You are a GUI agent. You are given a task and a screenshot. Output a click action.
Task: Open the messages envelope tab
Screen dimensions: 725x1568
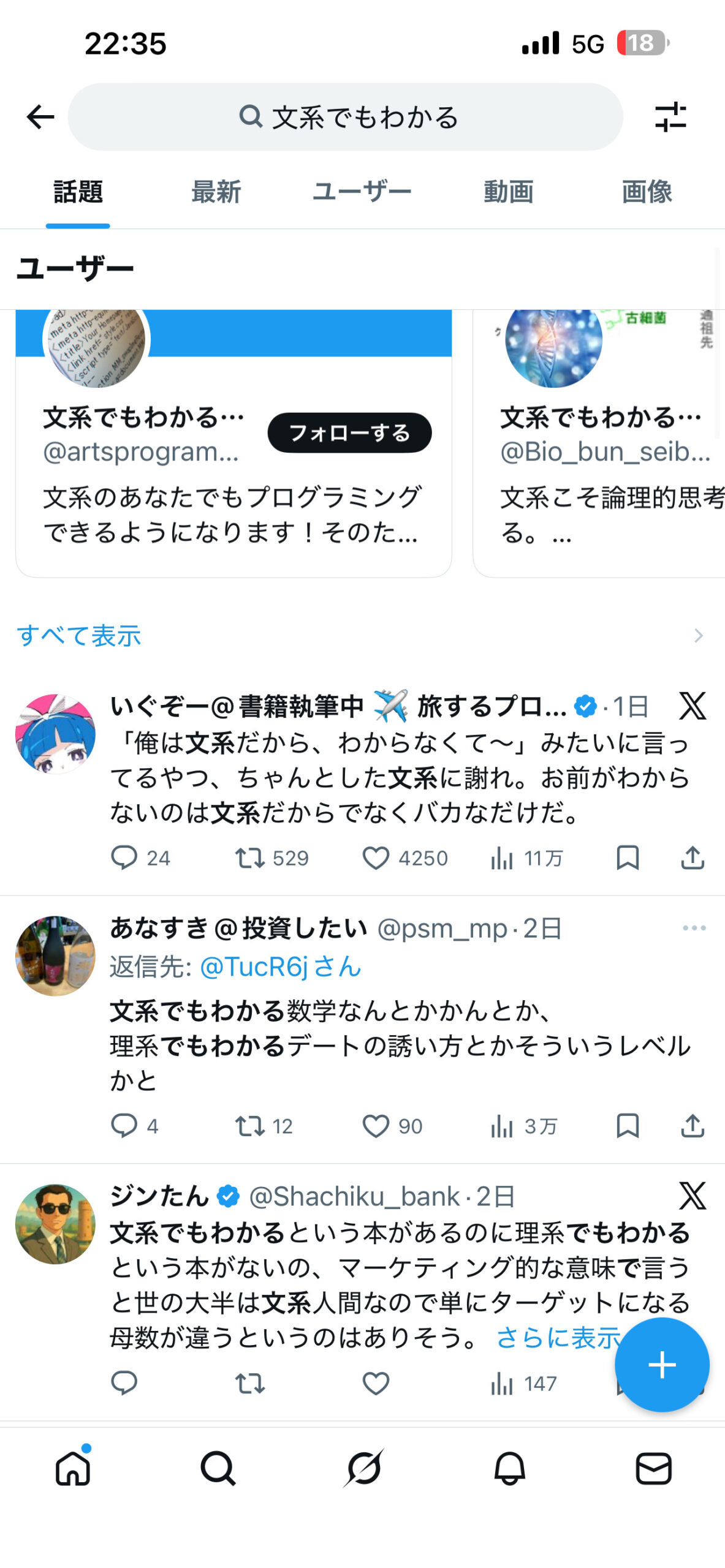tap(653, 1469)
